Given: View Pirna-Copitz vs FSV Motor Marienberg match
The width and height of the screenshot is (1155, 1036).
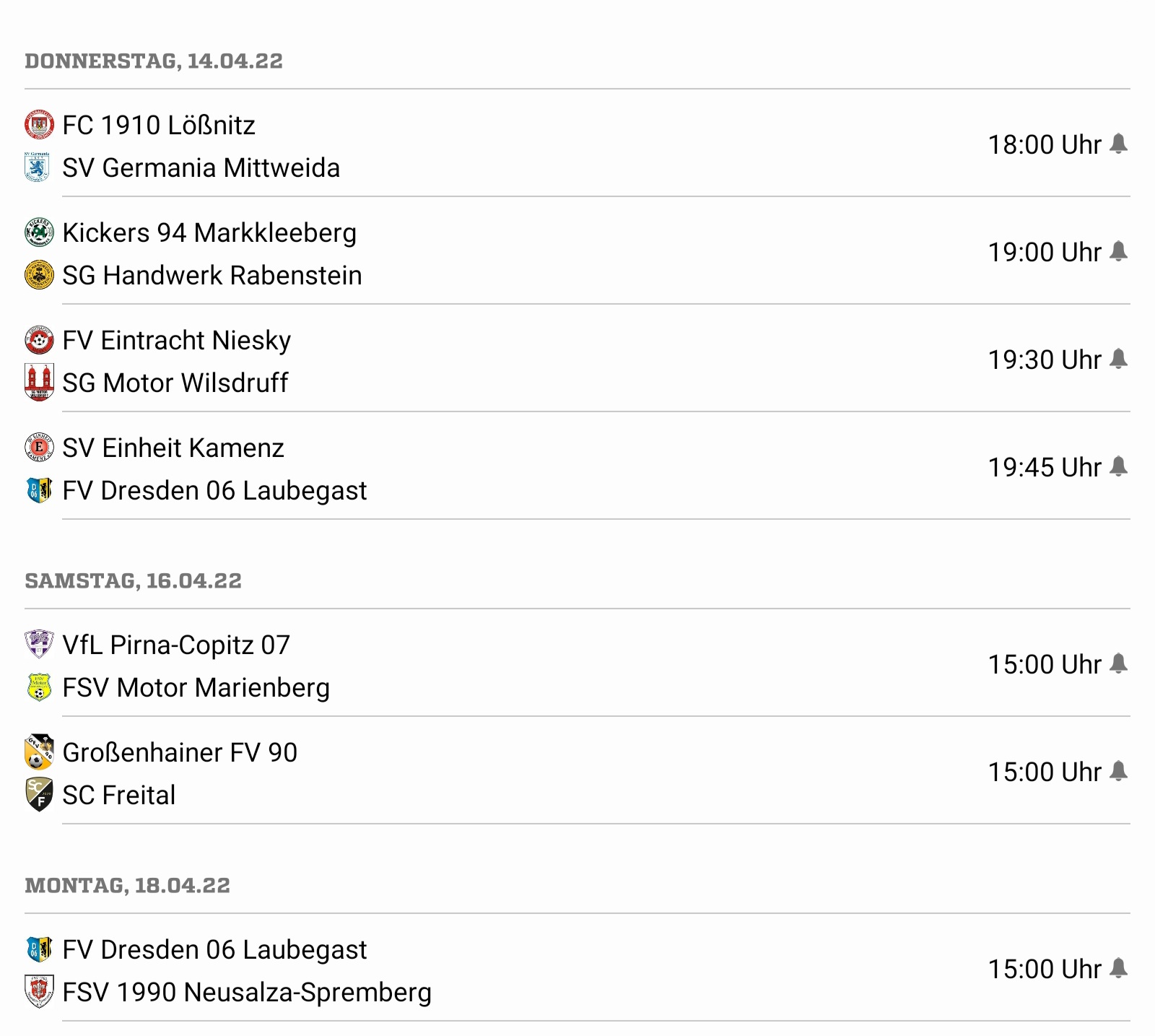Looking at the screenshot, I should (x=505, y=666).
